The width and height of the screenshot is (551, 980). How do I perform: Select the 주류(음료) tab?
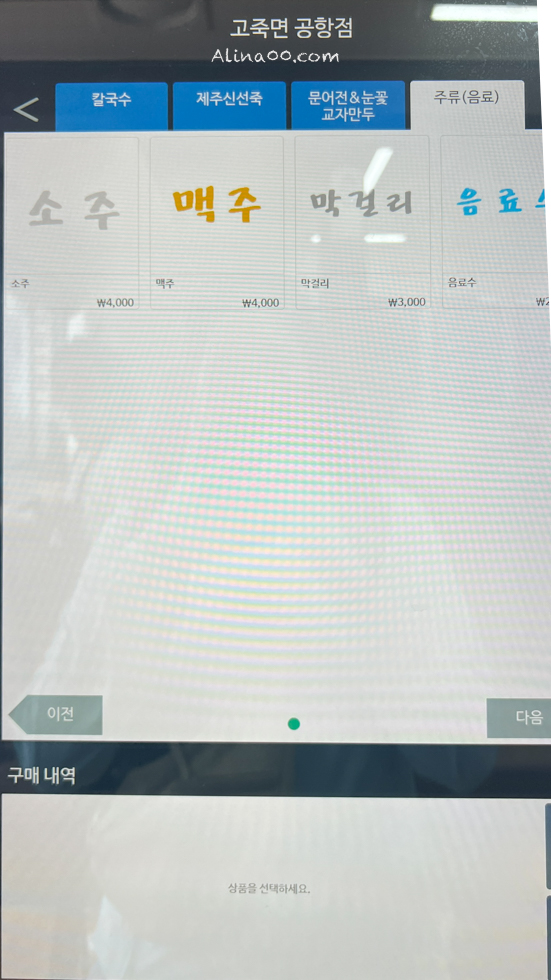(x=467, y=105)
